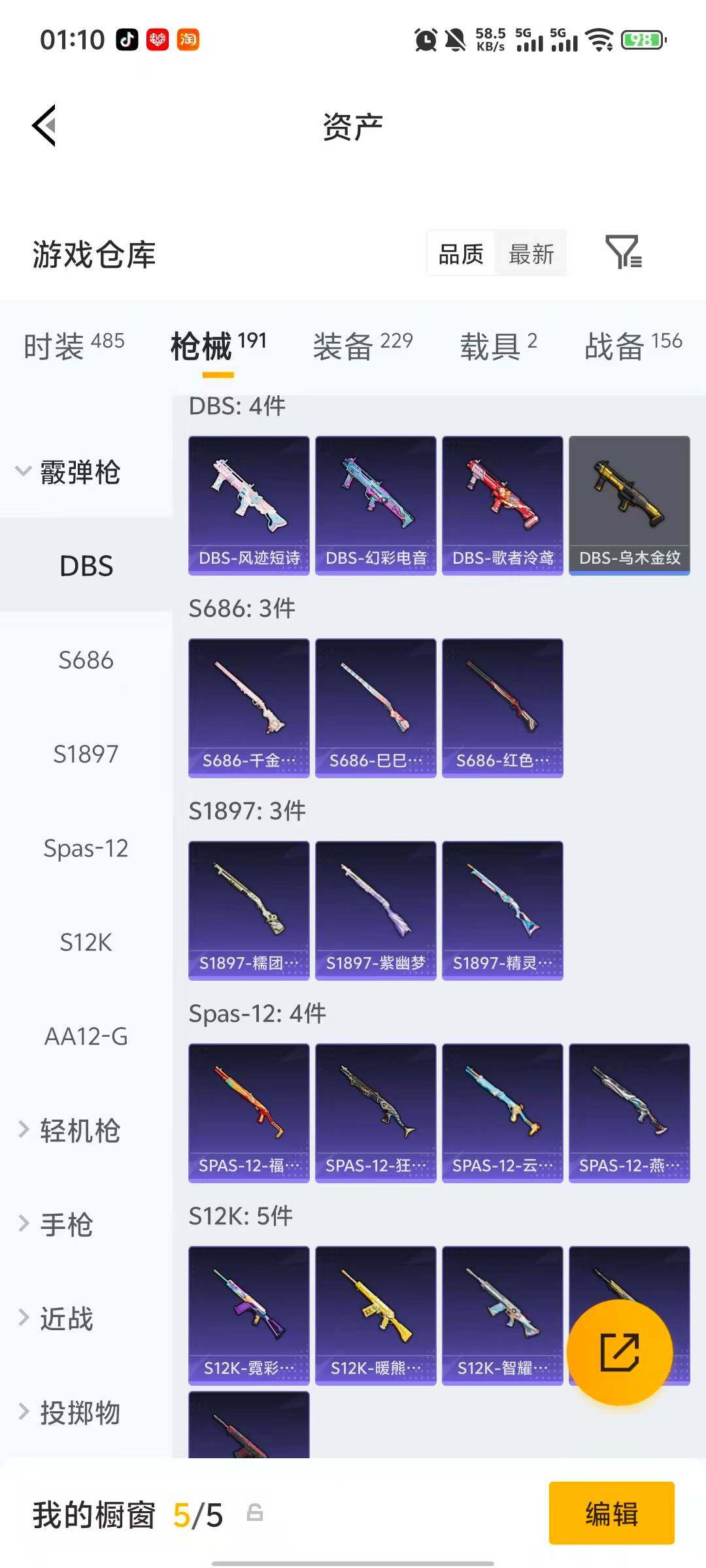Go back using the top-left arrow
The height and width of the screenshot is (1568, 706).
(x=44, y=125)
